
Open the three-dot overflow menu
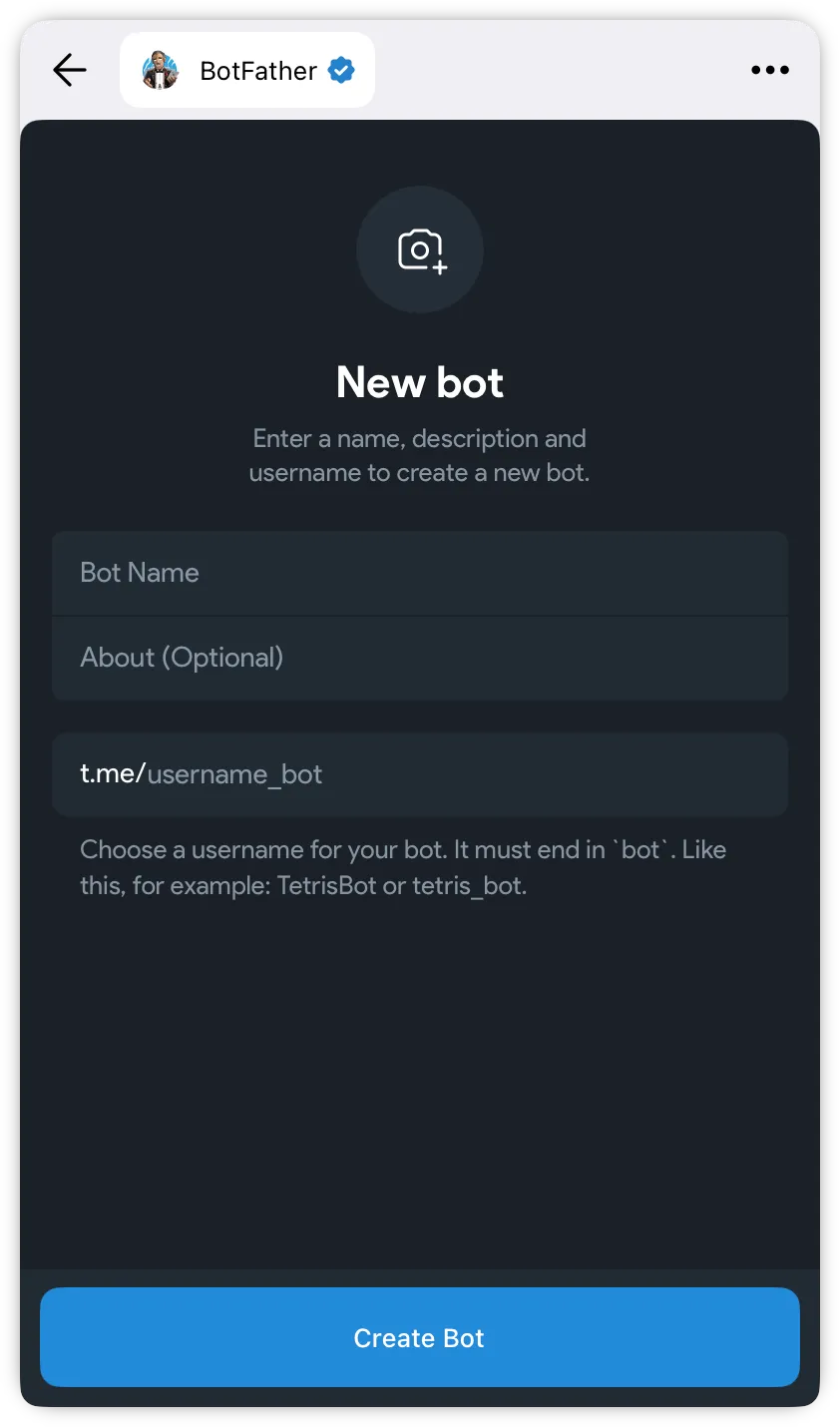pyautogui.click(x=770, y=70)
